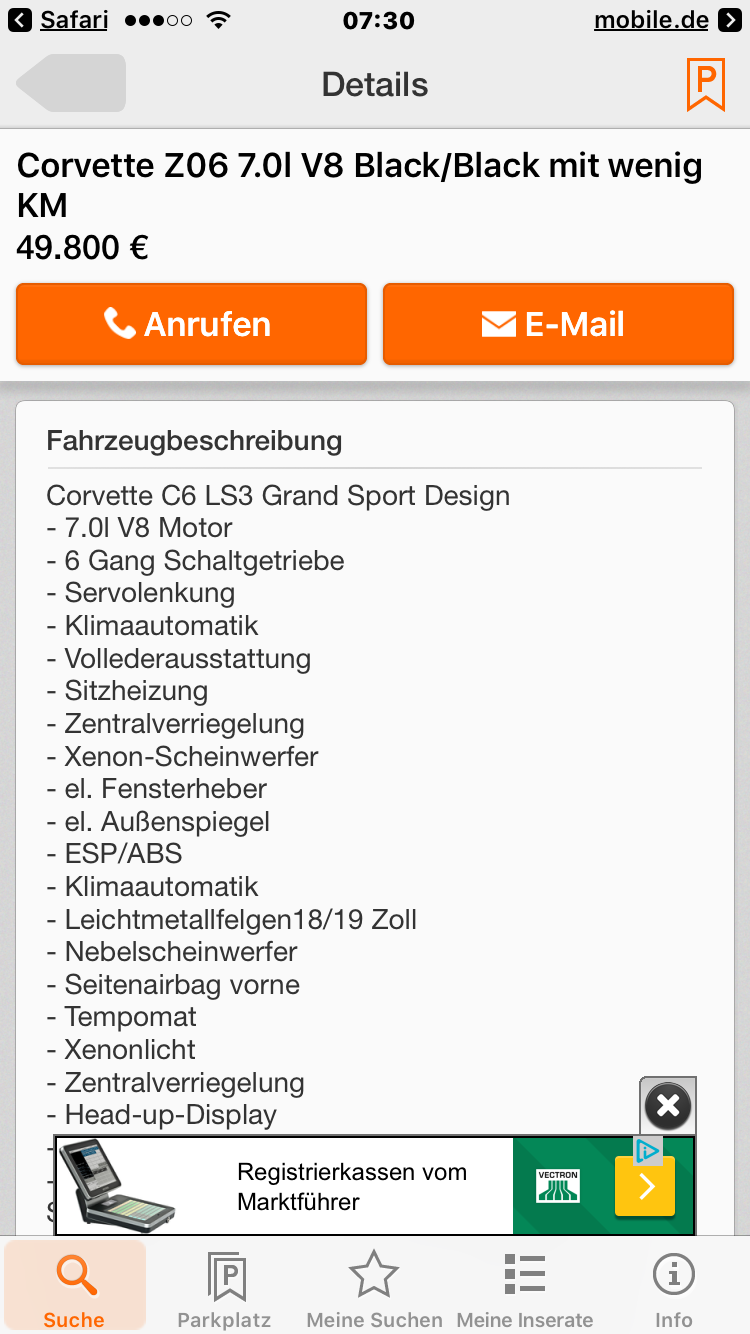750x1334 pixels.
Task: Switch to the Suche tab
Action: click(x=75, y=1288)
